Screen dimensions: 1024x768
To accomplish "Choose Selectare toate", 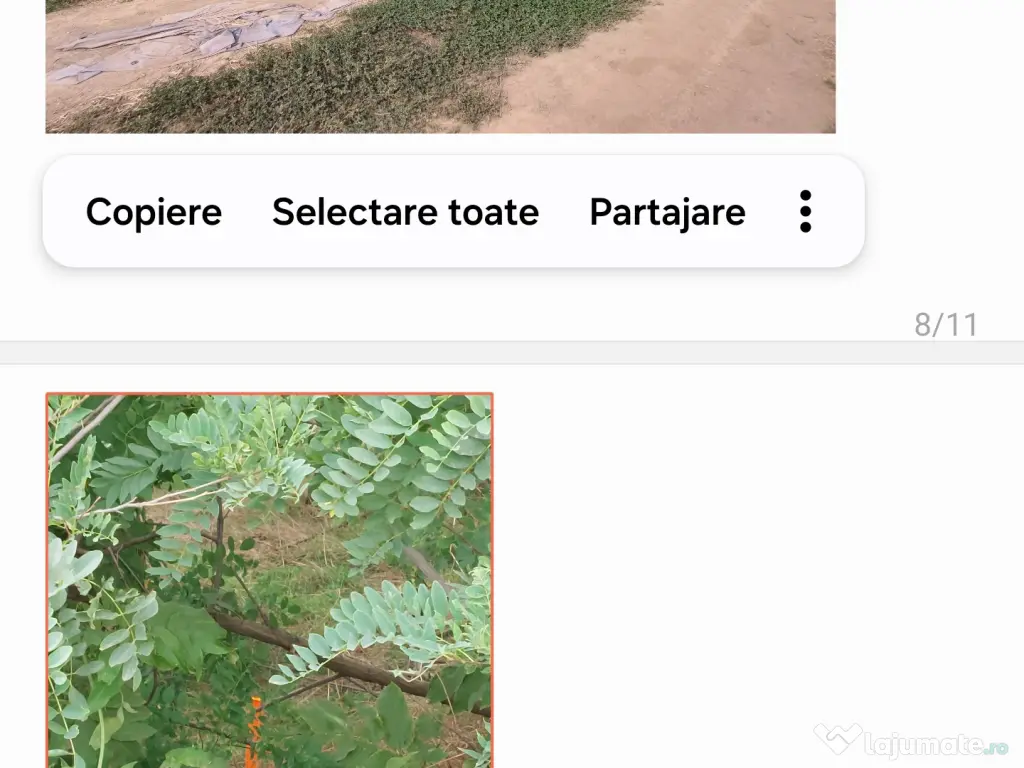I will click(x=405, y=212).
